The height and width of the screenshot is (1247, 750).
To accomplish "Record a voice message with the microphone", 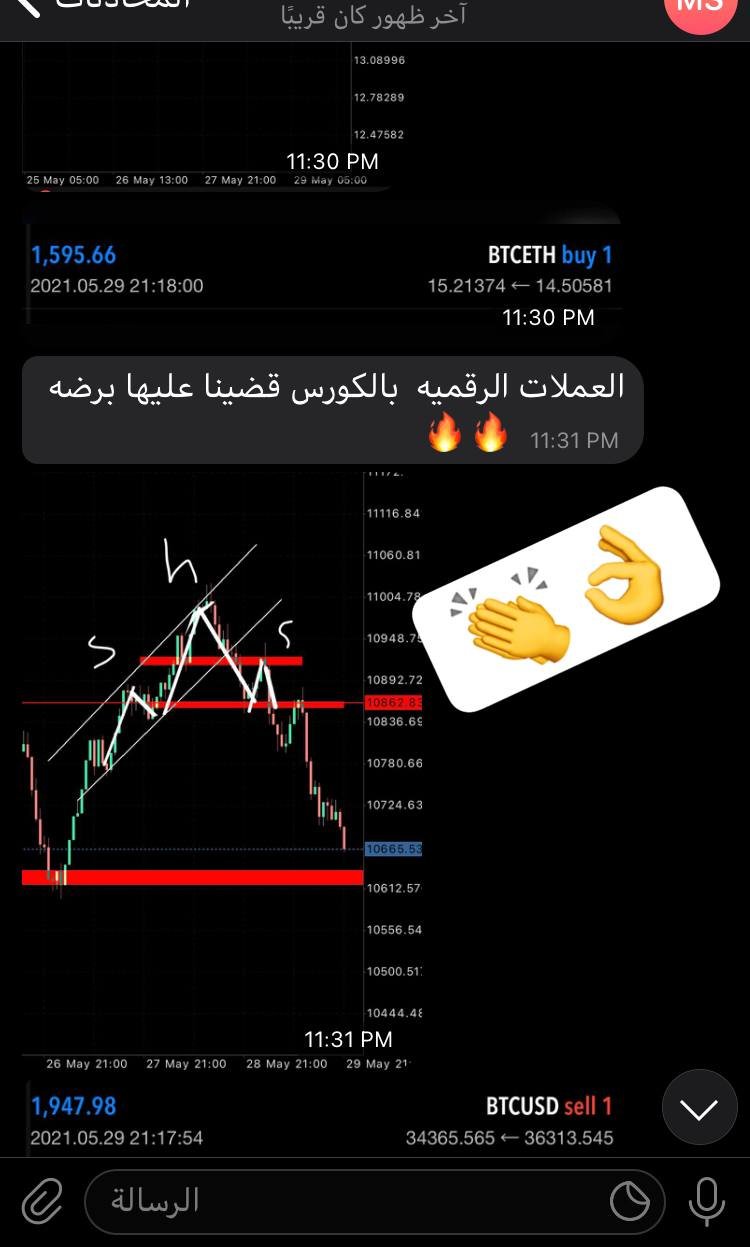I will pos(707,1201).
